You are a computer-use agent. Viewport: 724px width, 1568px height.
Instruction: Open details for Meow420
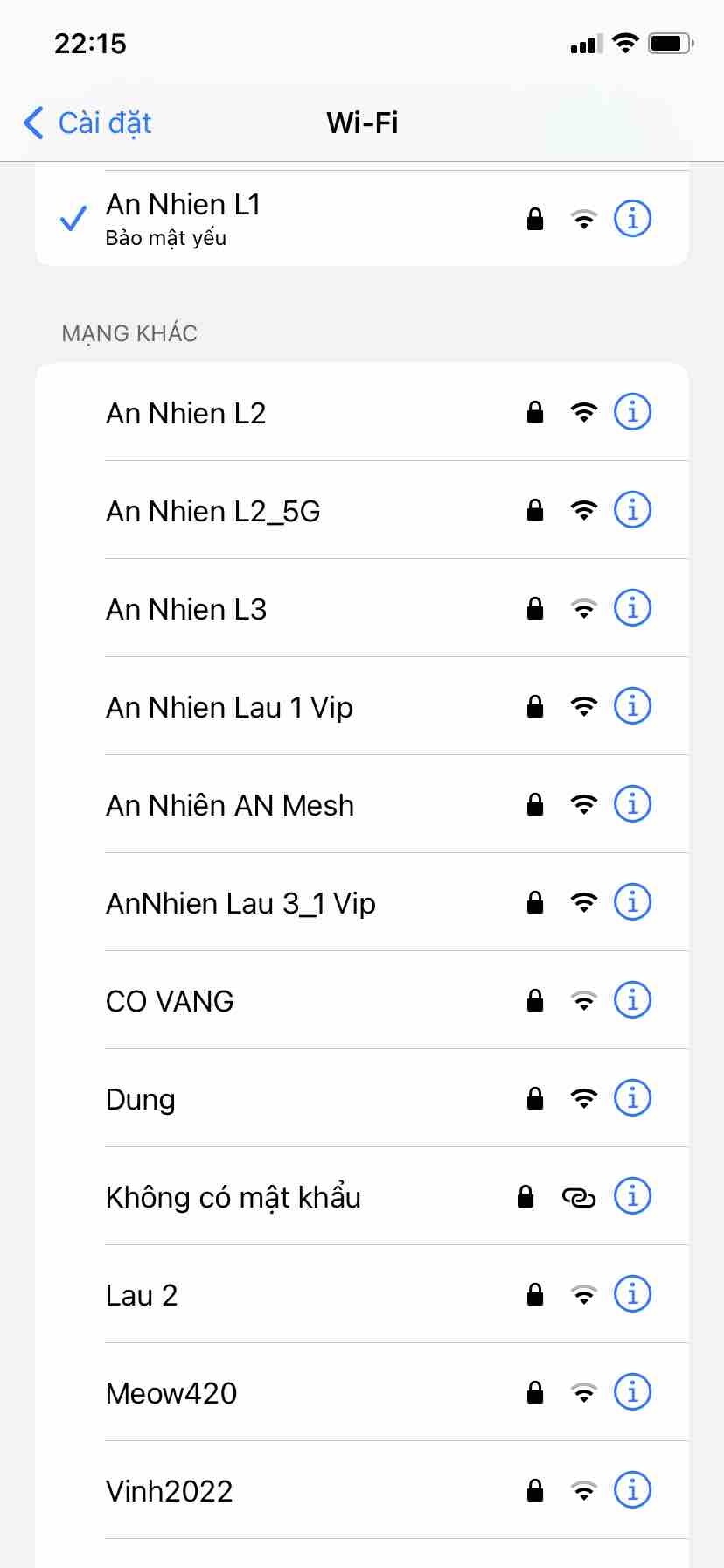632,1391
